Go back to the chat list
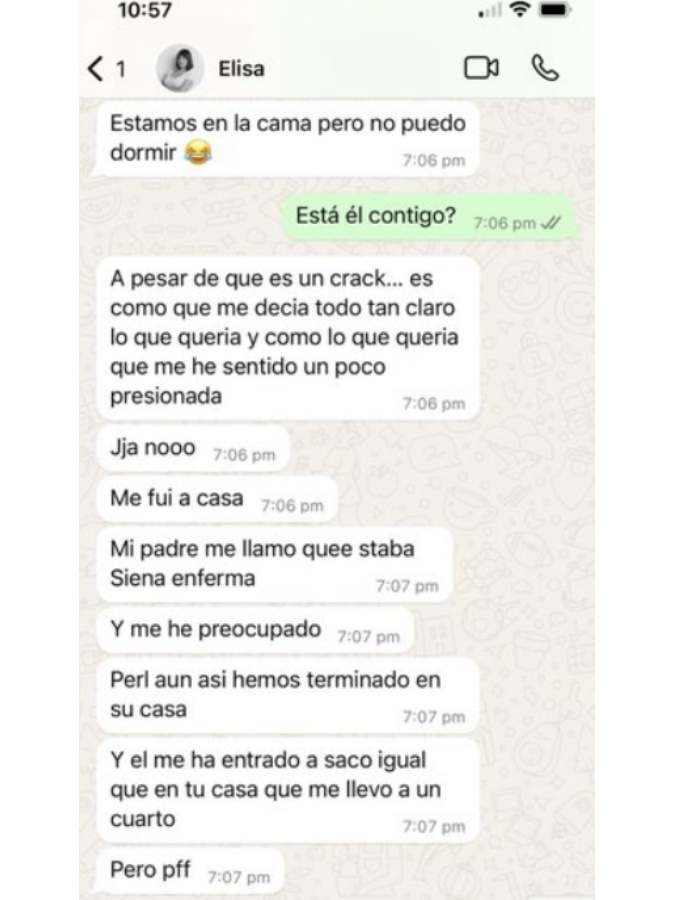Screen dimensions: 700x900 click(x=98, y=69)
